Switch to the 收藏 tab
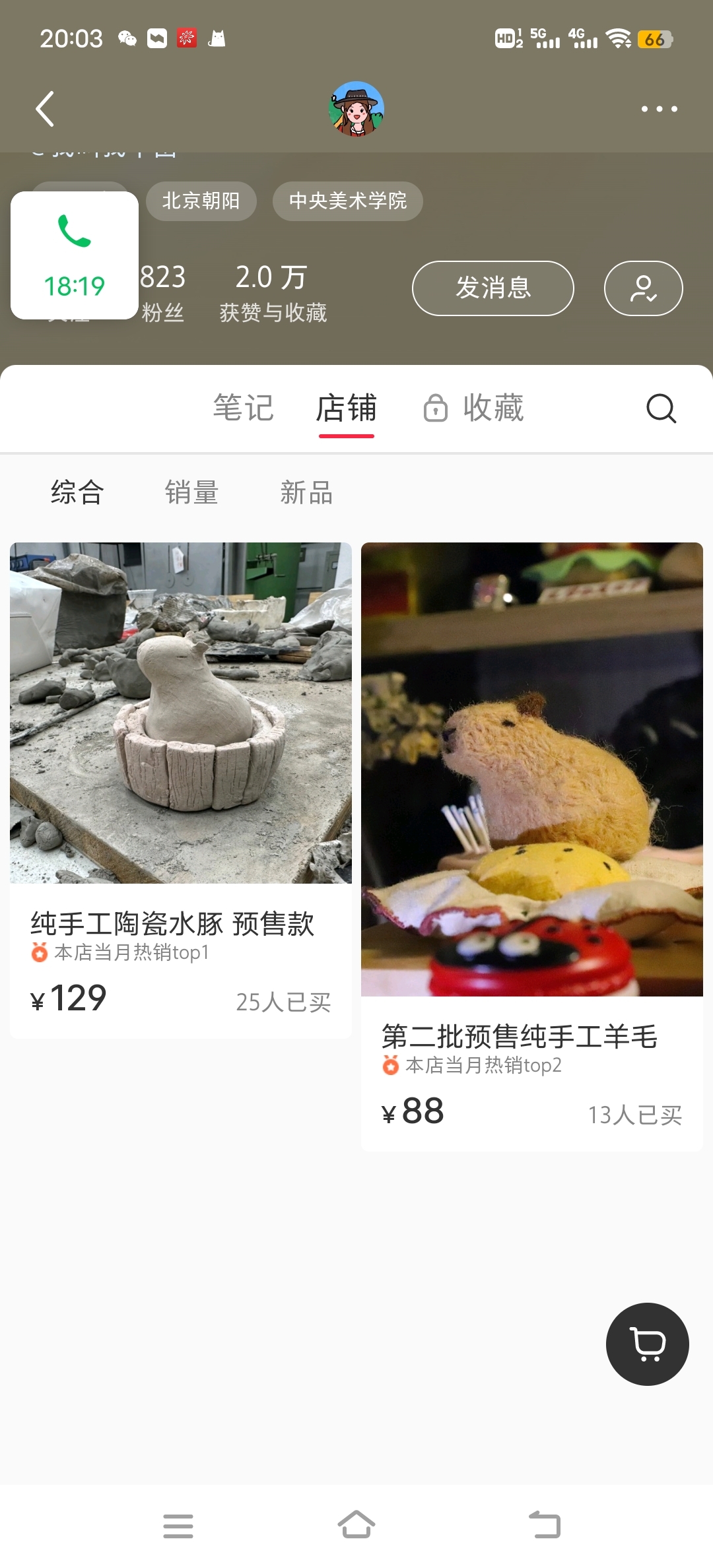The image size is (713, 1568). (x=493, y=408)
